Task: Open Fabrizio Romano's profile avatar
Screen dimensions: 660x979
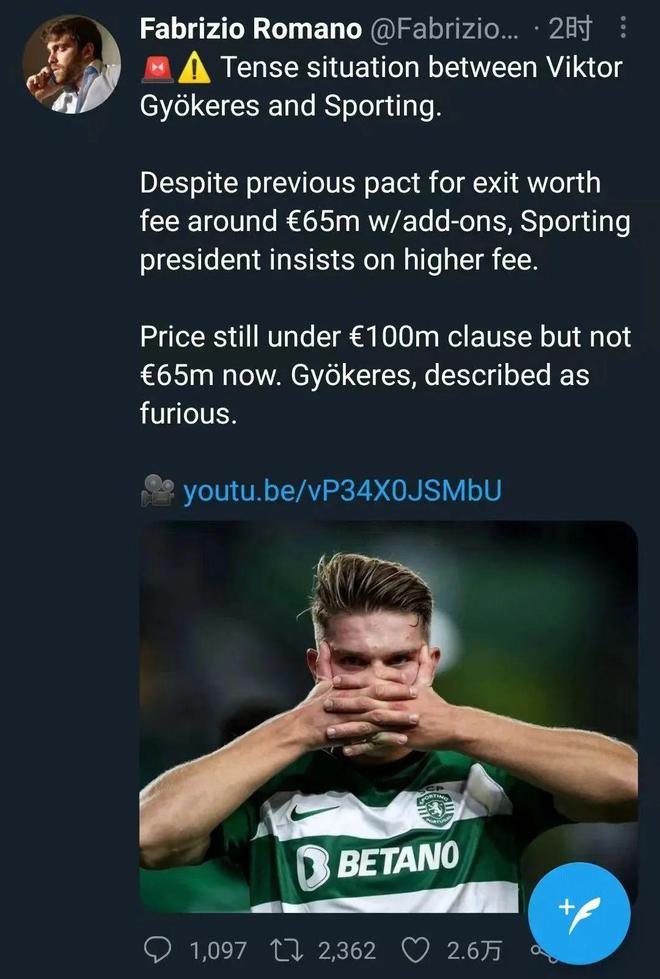Action: pyautogui.click(x=71, y=64)
